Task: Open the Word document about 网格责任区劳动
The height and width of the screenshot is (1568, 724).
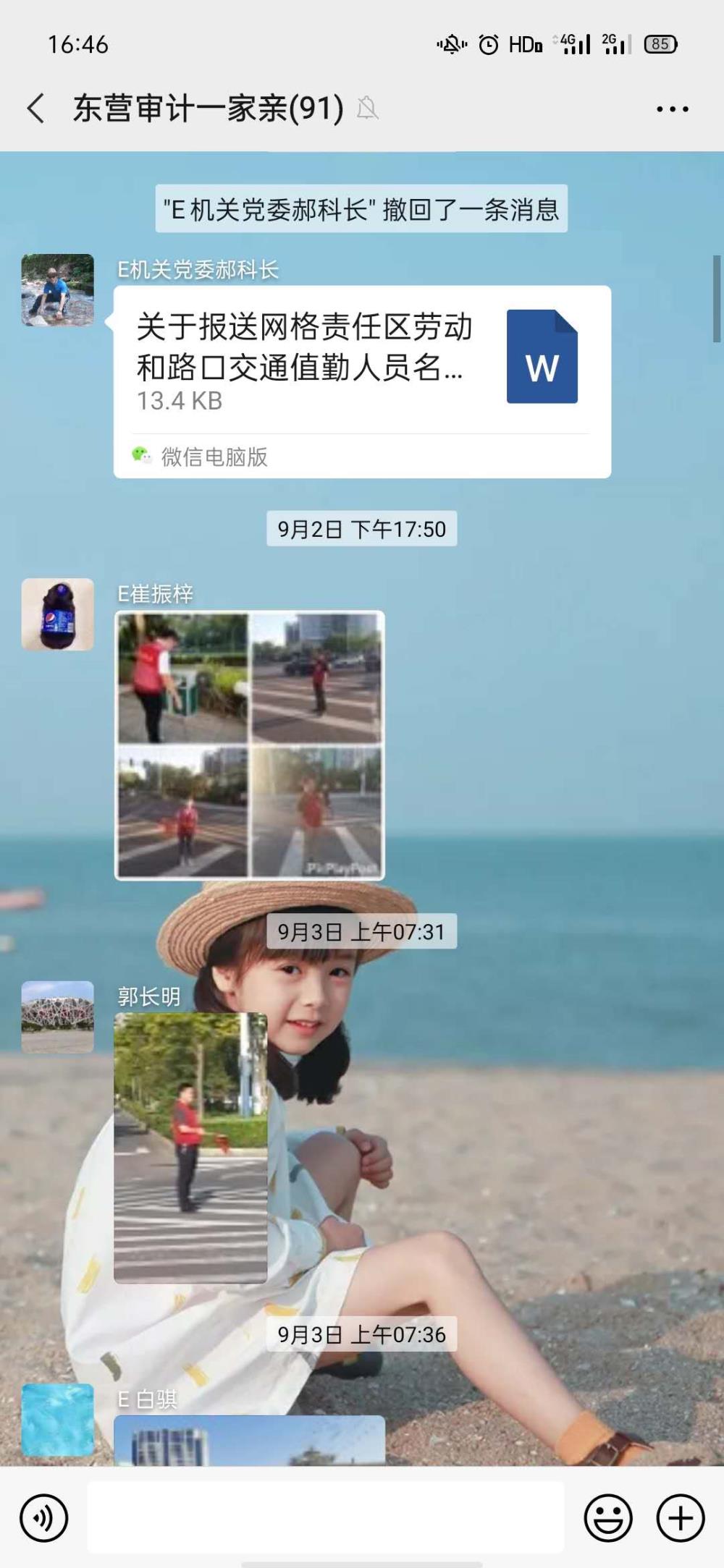Action: coord(362,382)
